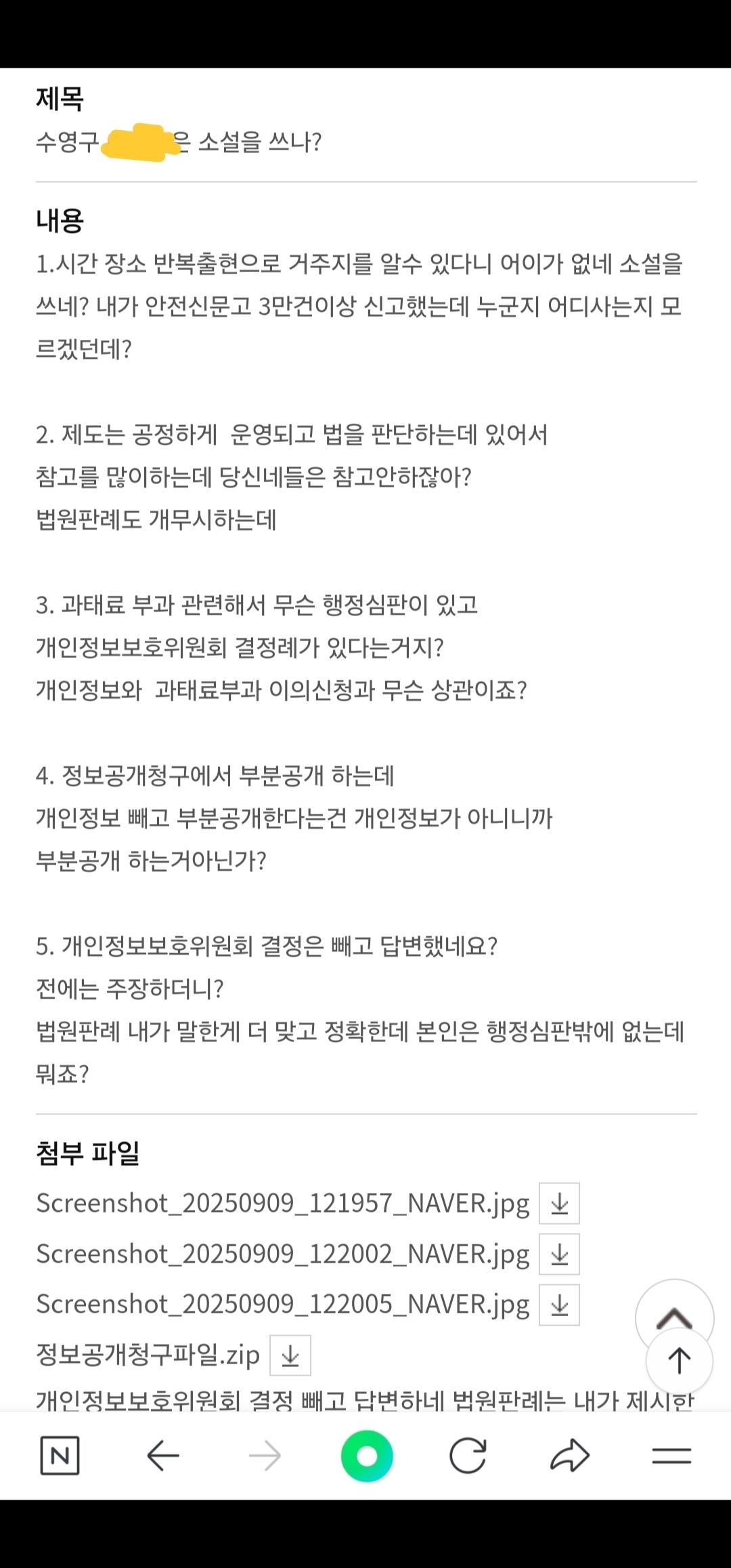Open Naver home with the N icon
Viewport: 731px width, 1568px height.
(x=60, y=1456)
